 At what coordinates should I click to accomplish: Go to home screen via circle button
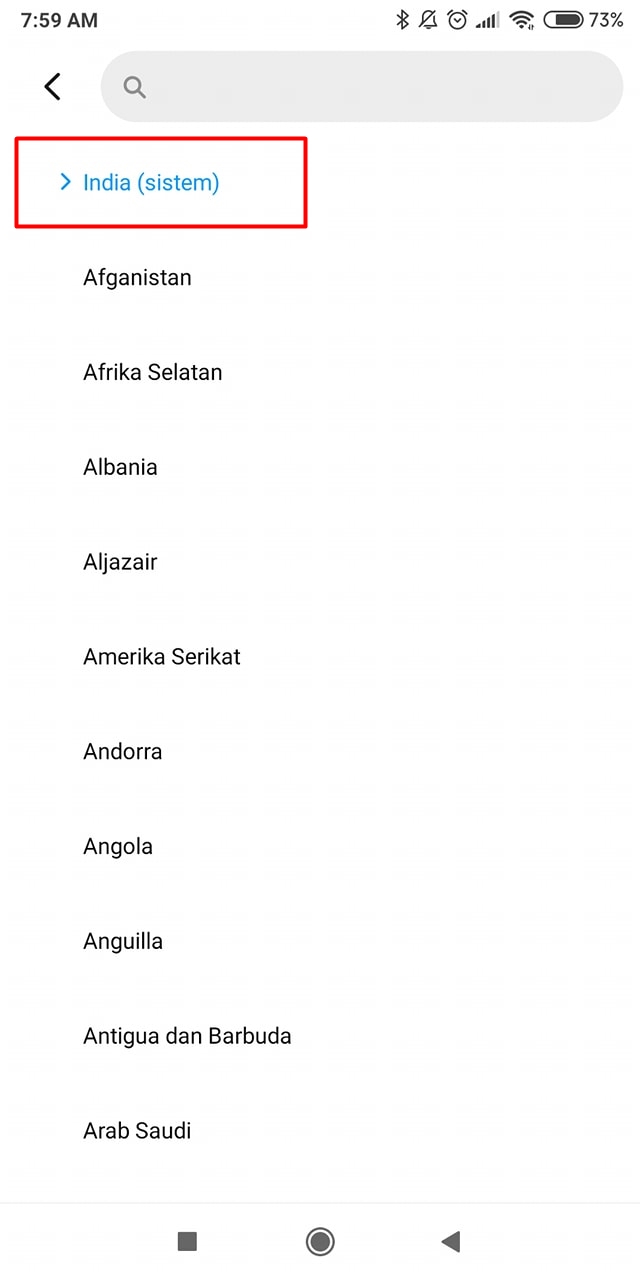point(320,1242)
